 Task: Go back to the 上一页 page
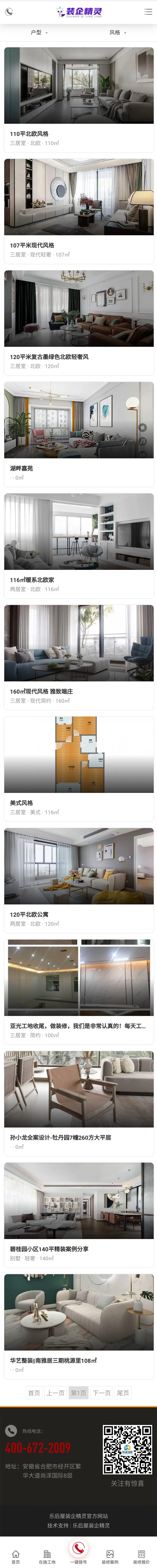[55, 1393]
